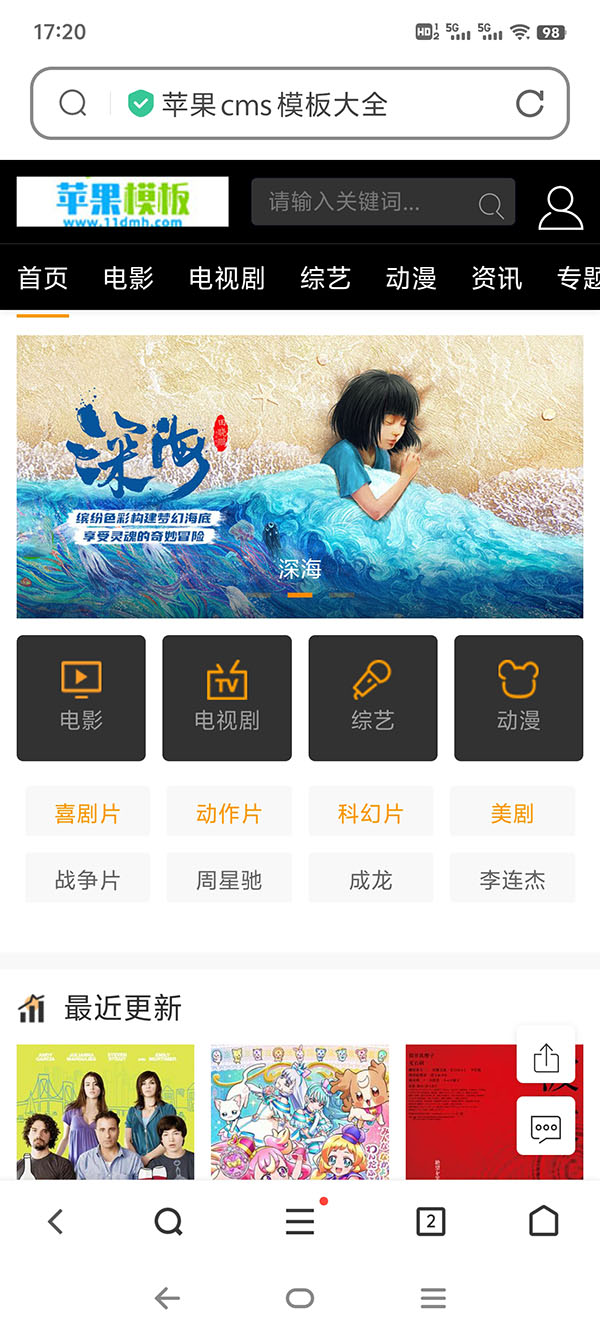600x1333 pixels.
Task: Switch to the 电影 top tab
Action: pyautogui.click(x=128, y=278)
